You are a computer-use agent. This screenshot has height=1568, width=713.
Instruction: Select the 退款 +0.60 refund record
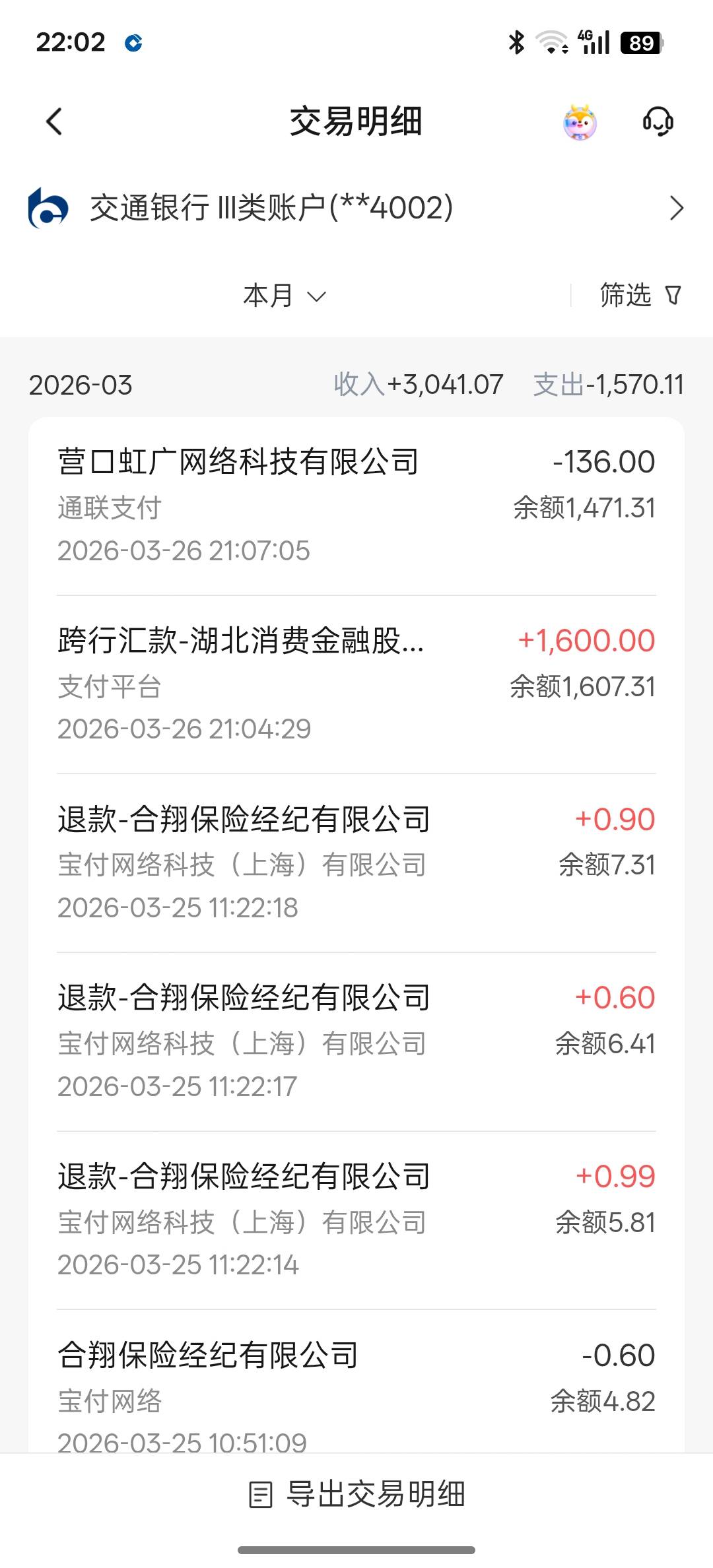[356, 1041]
